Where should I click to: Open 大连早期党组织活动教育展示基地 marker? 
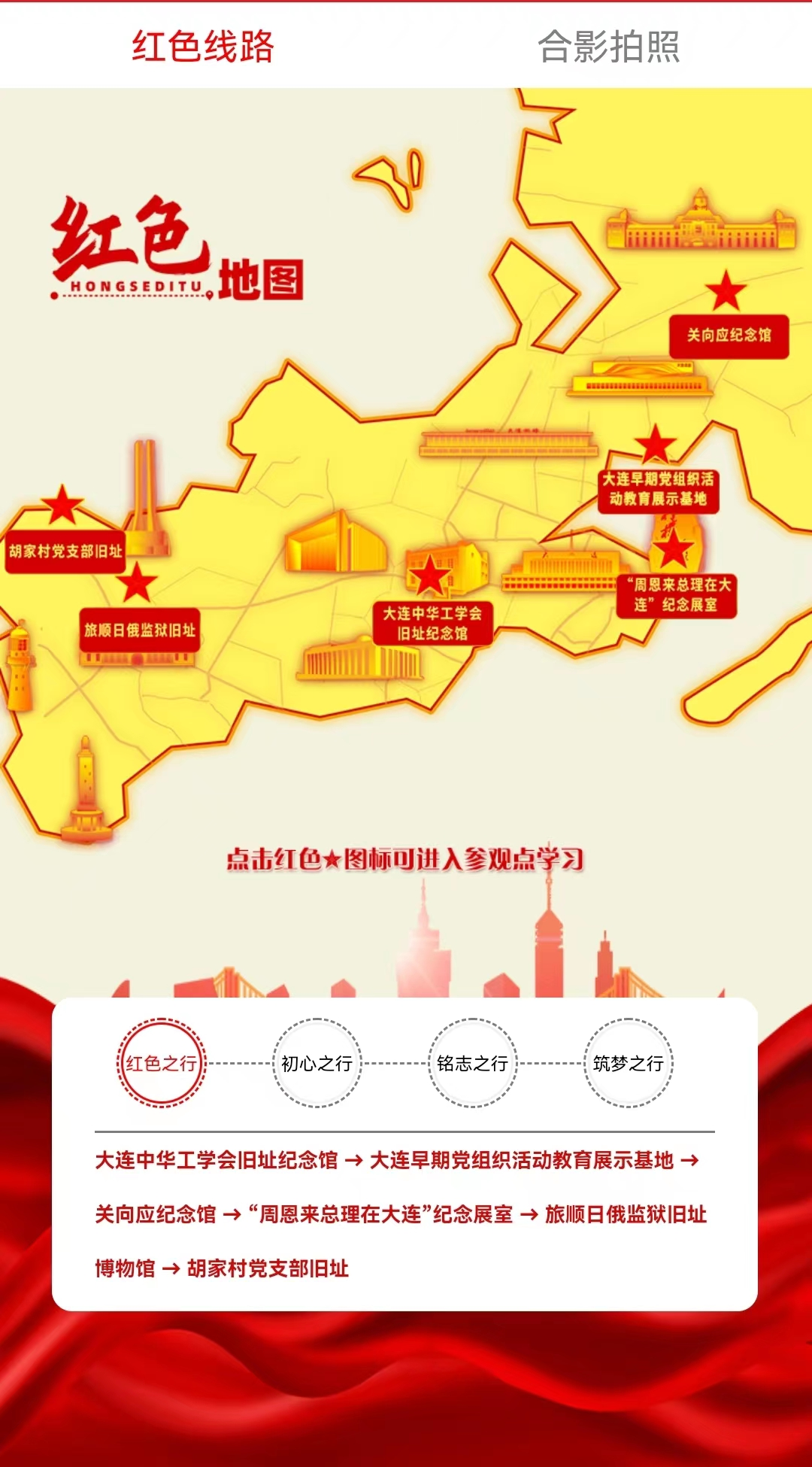pyautogui.click(x=656, y=445)
